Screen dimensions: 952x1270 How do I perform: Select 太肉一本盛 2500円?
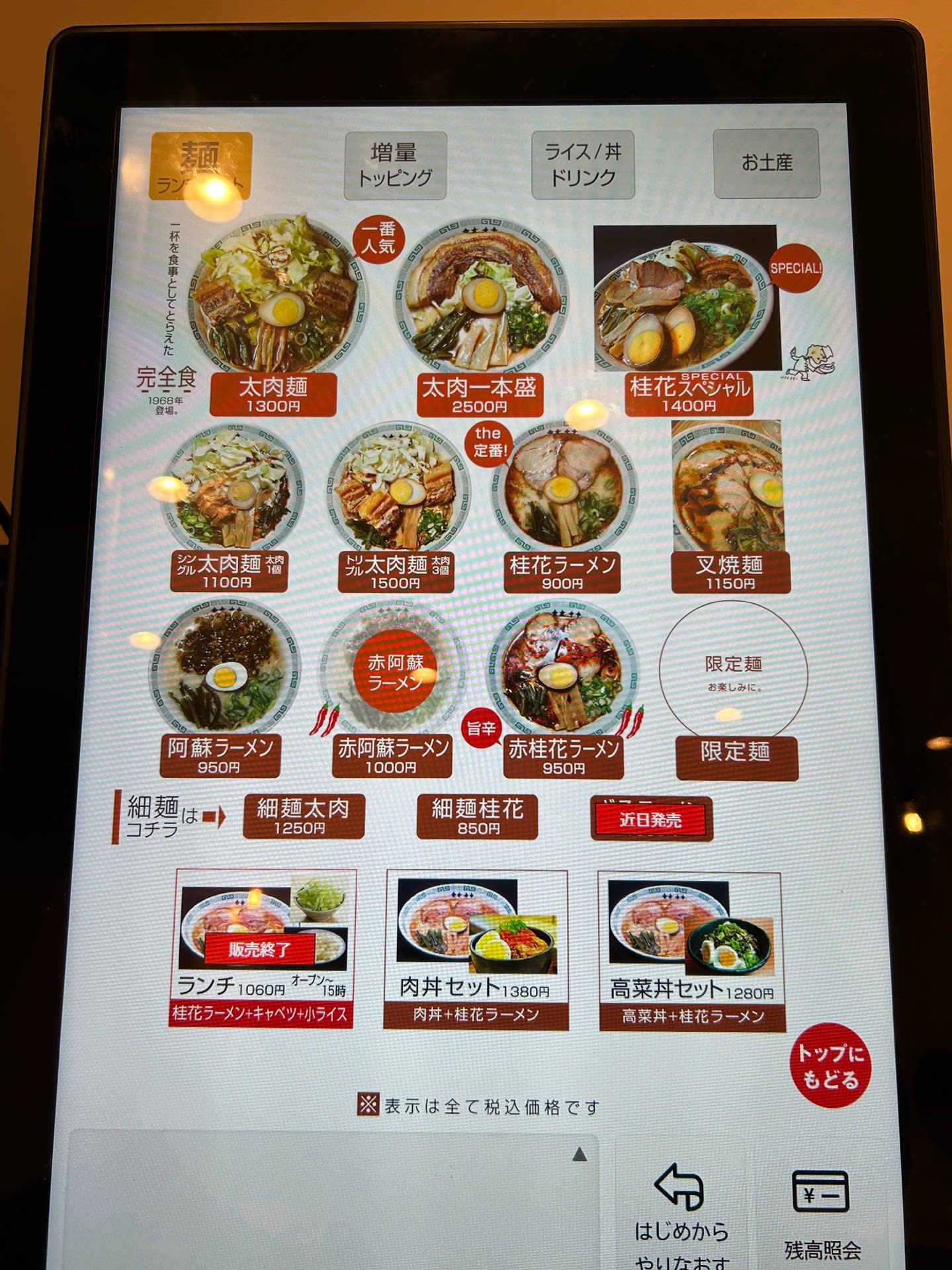coord(480,394)
